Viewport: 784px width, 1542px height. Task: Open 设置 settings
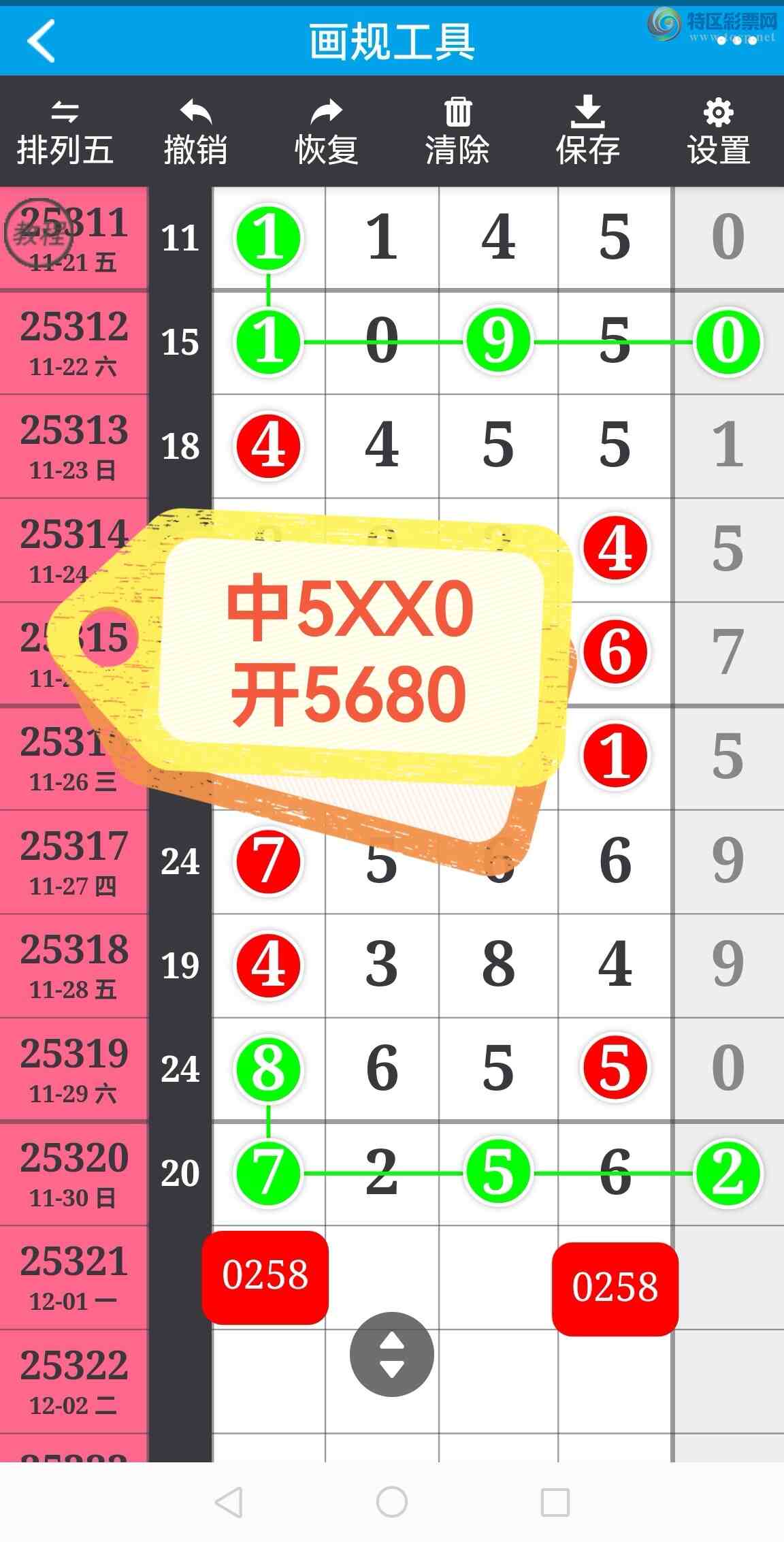tap(719, 132)
